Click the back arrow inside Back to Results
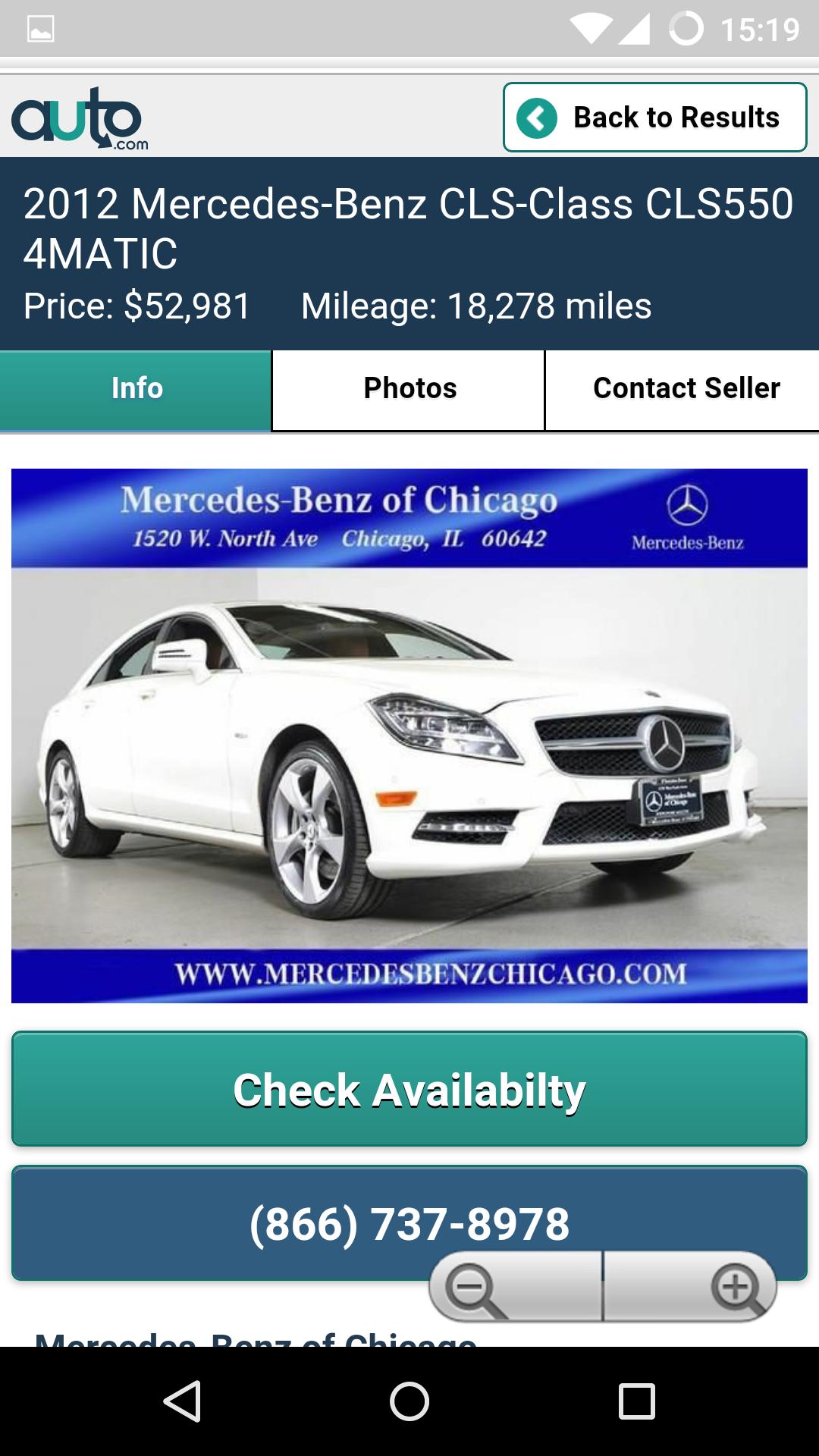 click(537, 117)
